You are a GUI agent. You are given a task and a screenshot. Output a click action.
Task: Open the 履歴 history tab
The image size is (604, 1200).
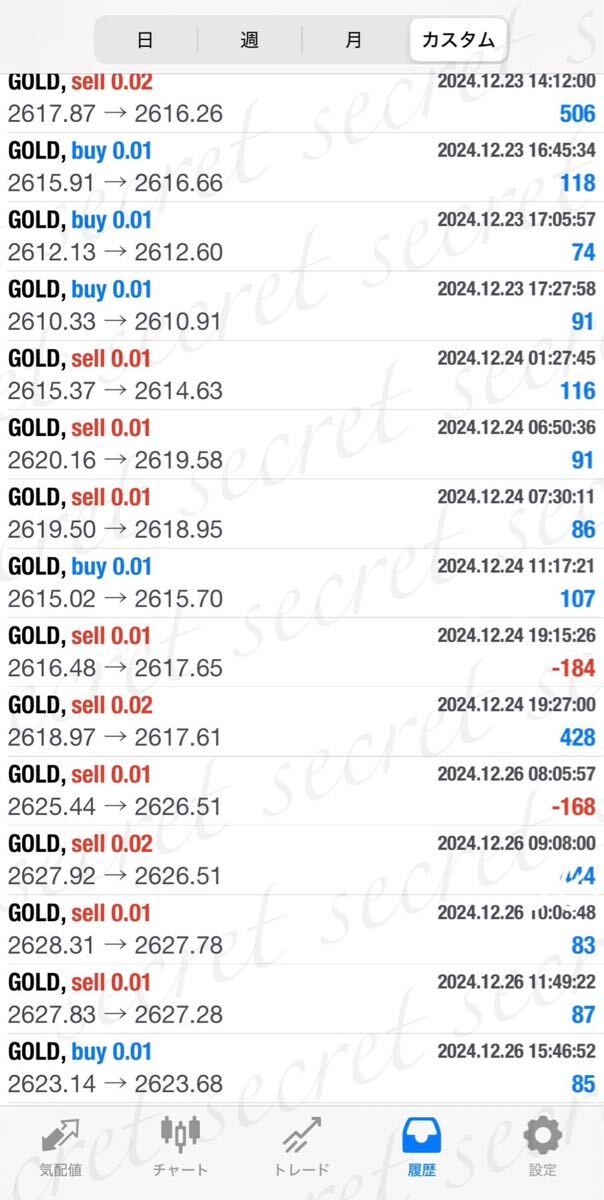(x=422, y=1148)
